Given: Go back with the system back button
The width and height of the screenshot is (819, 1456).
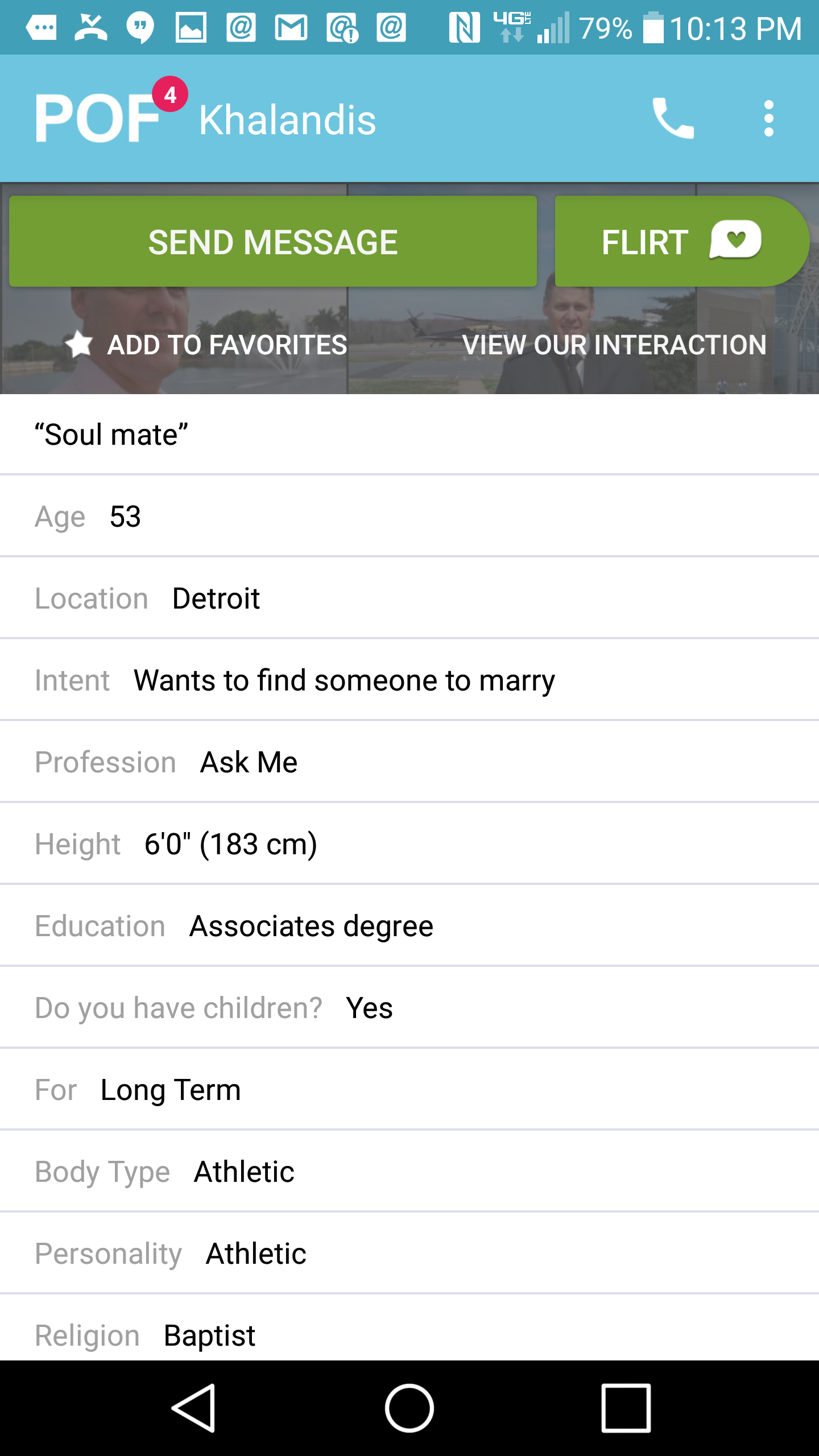Looking at the screenshot, I should [193, 1408].
